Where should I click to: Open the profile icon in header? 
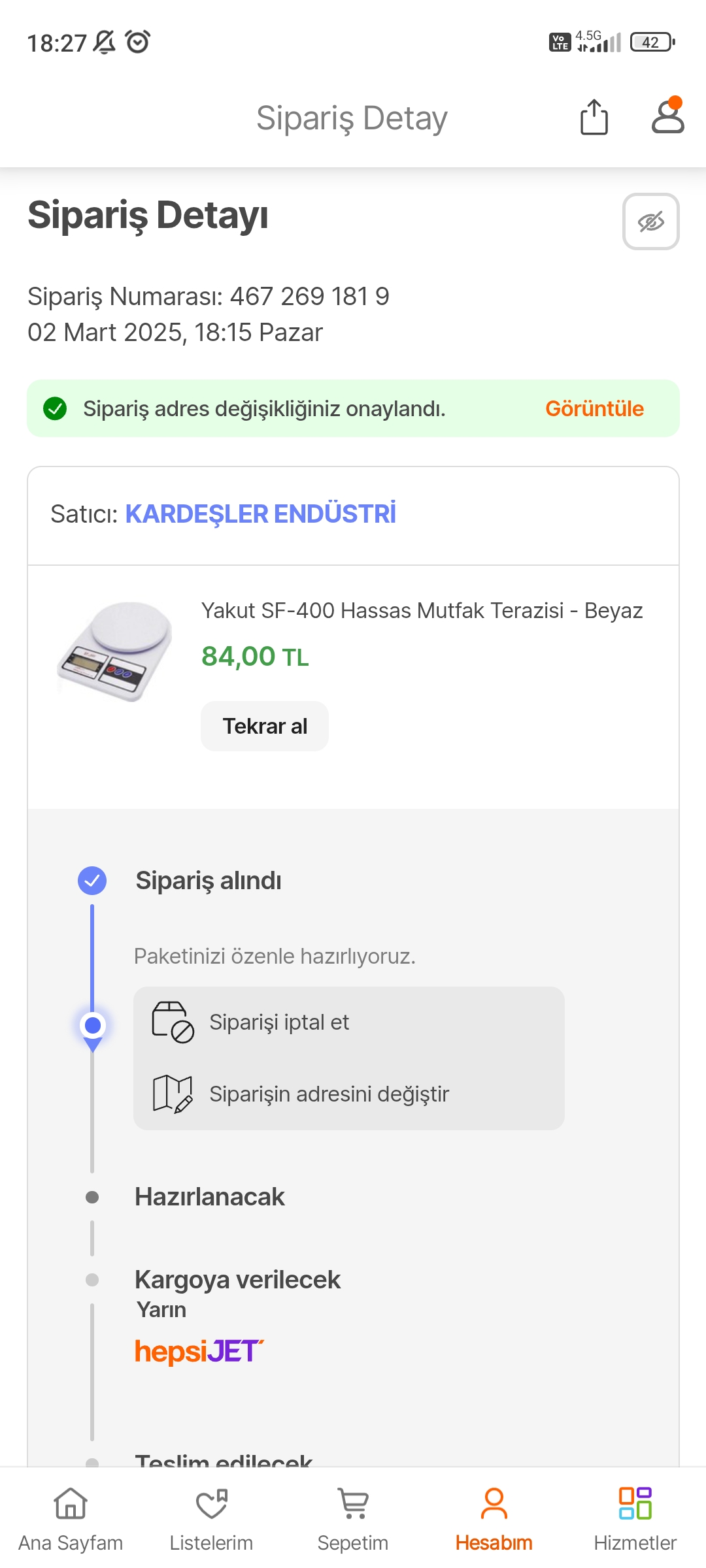[667, 116]
